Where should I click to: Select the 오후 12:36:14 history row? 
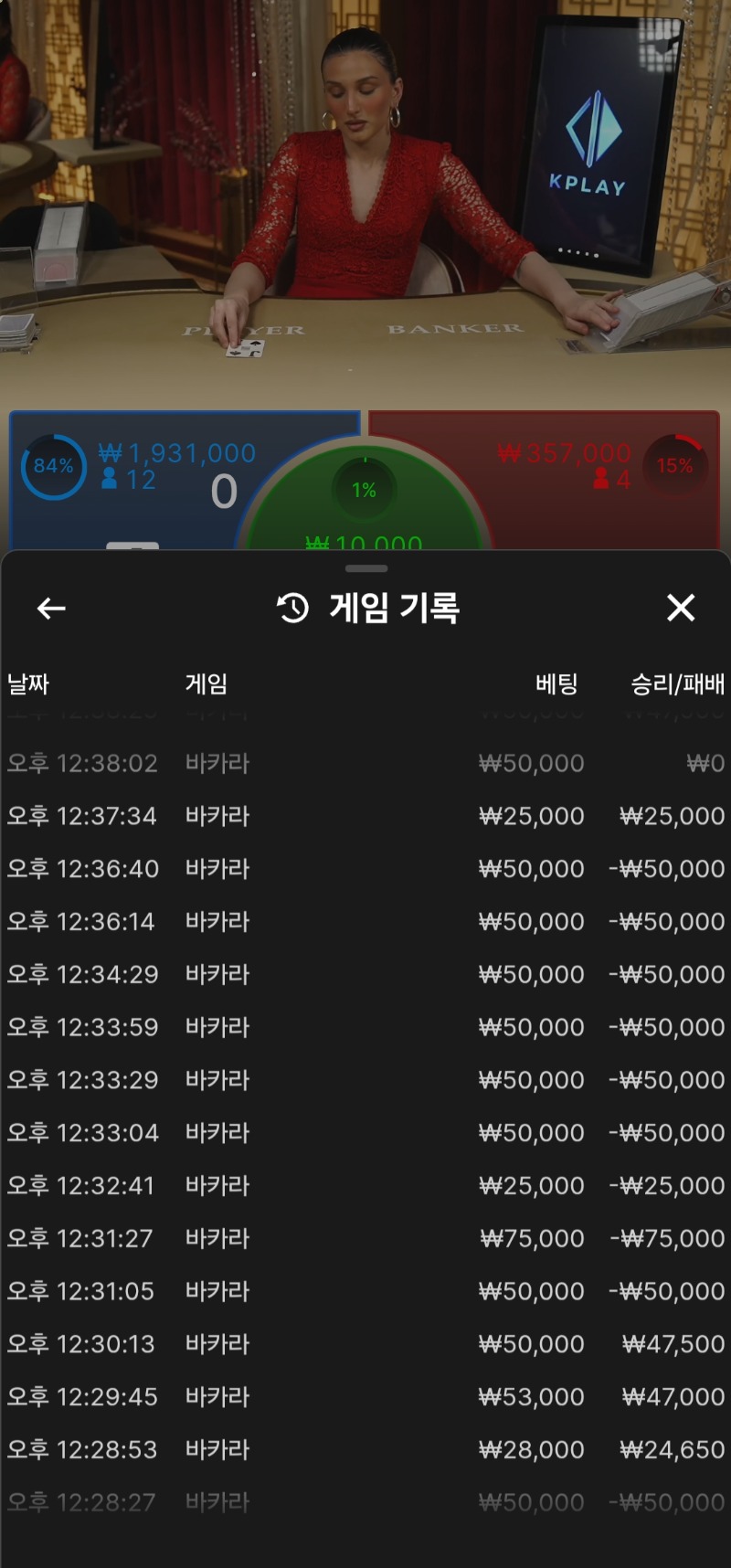click(365, 921)
